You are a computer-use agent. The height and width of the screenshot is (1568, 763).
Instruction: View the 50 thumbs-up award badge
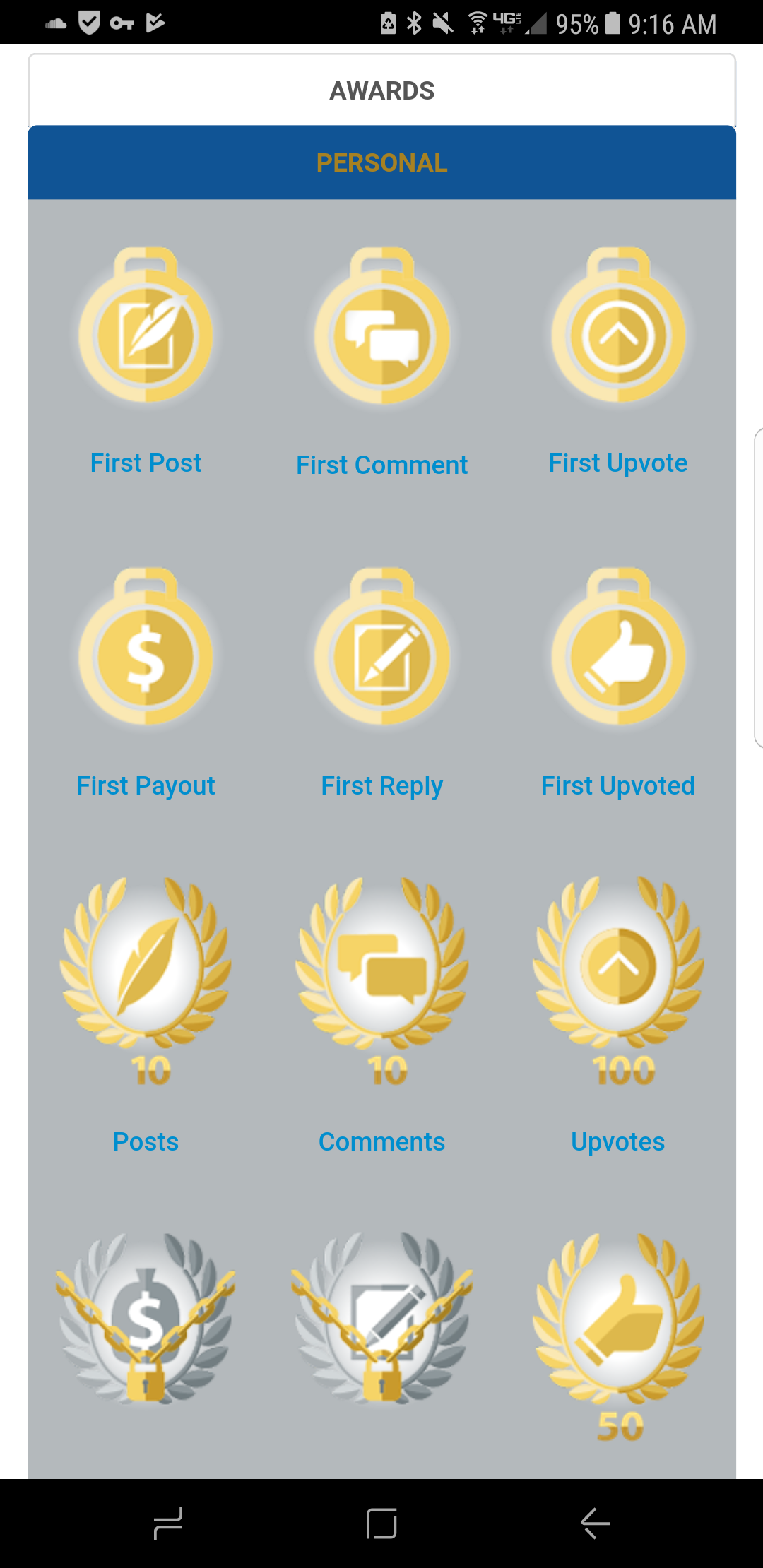tap(618, 1338)
